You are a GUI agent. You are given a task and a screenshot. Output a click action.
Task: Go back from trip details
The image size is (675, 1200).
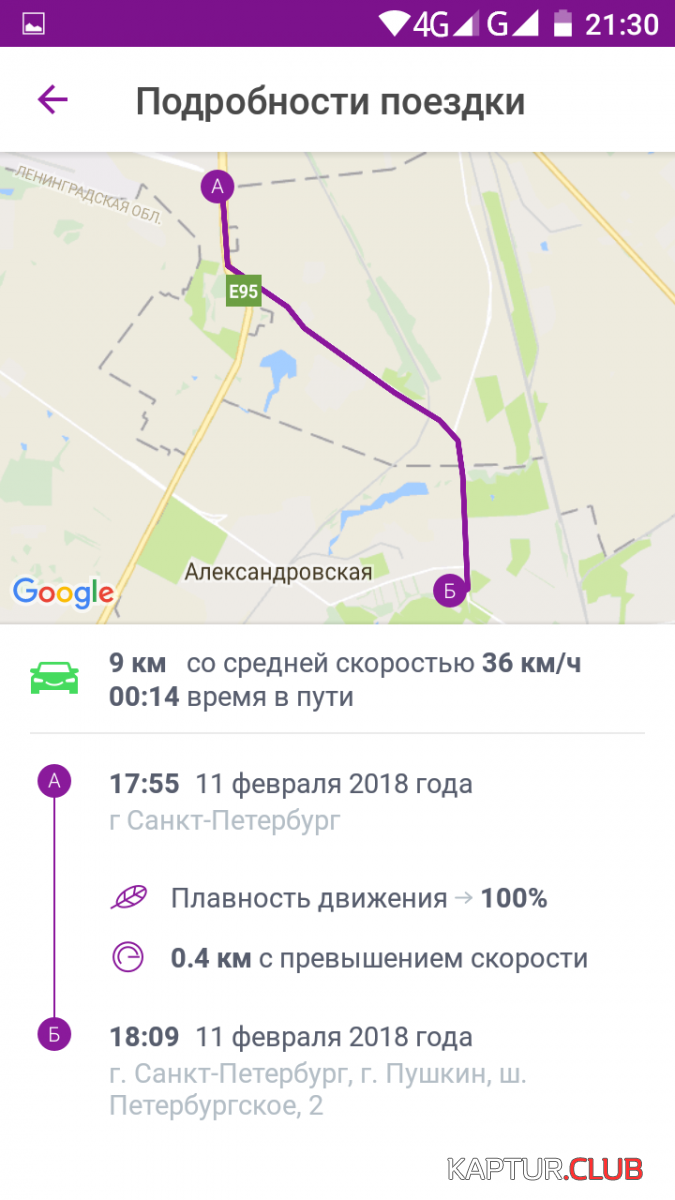click(x=52, y=99)
